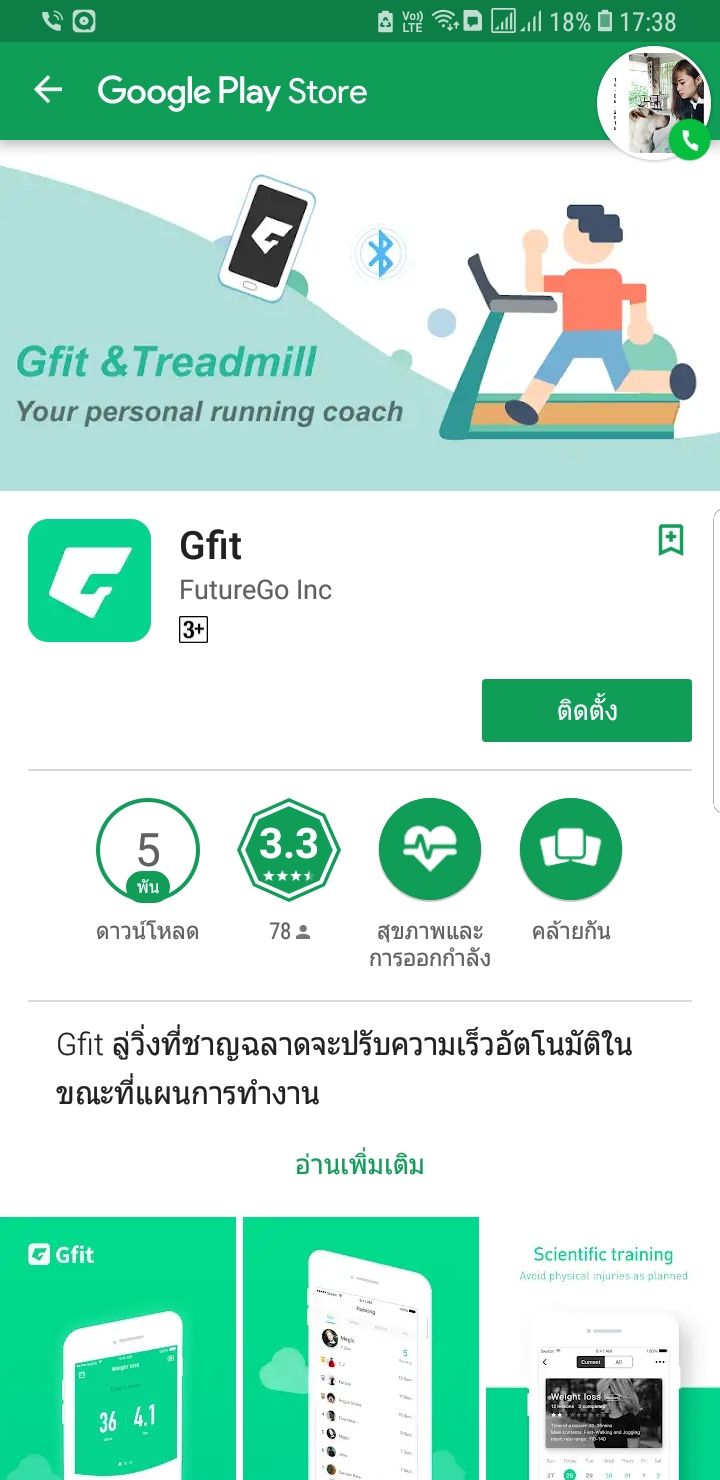
Task: Tap the green ติดตั้ง install button
Action: [x=586, y=711]
